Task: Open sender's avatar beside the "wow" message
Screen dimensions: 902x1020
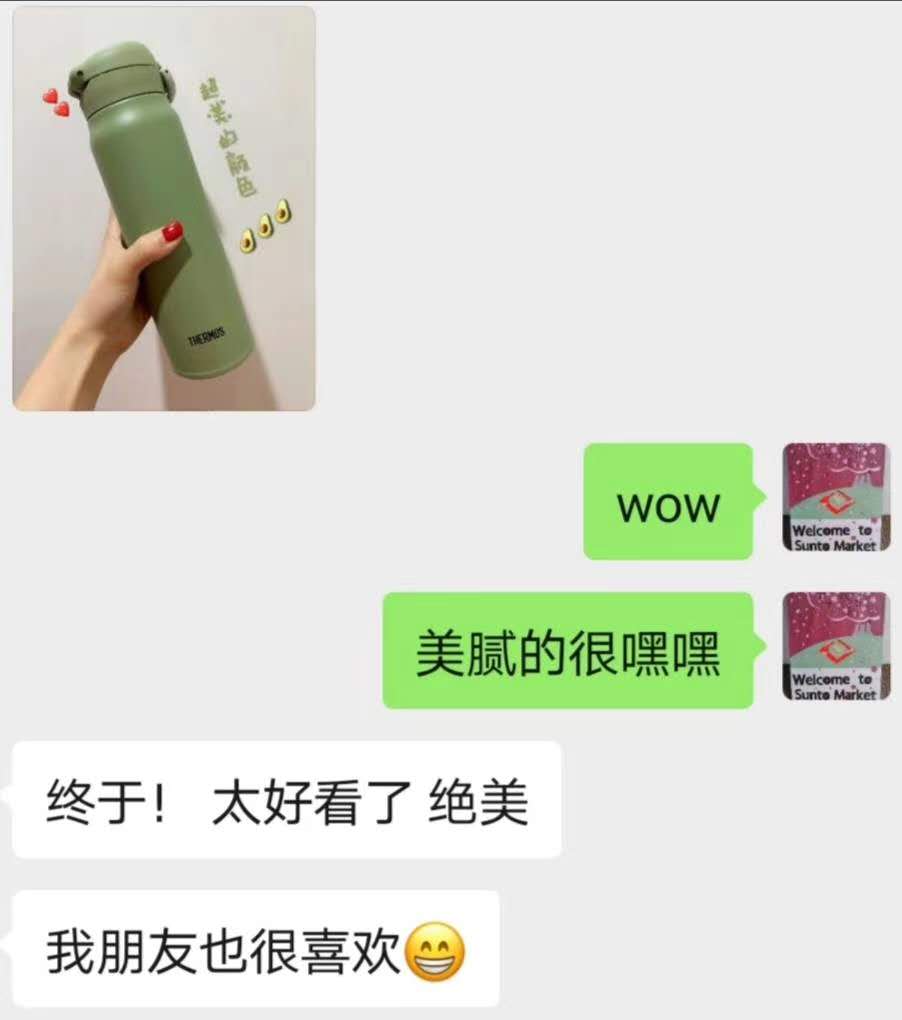Action: [x=834, y=497]
